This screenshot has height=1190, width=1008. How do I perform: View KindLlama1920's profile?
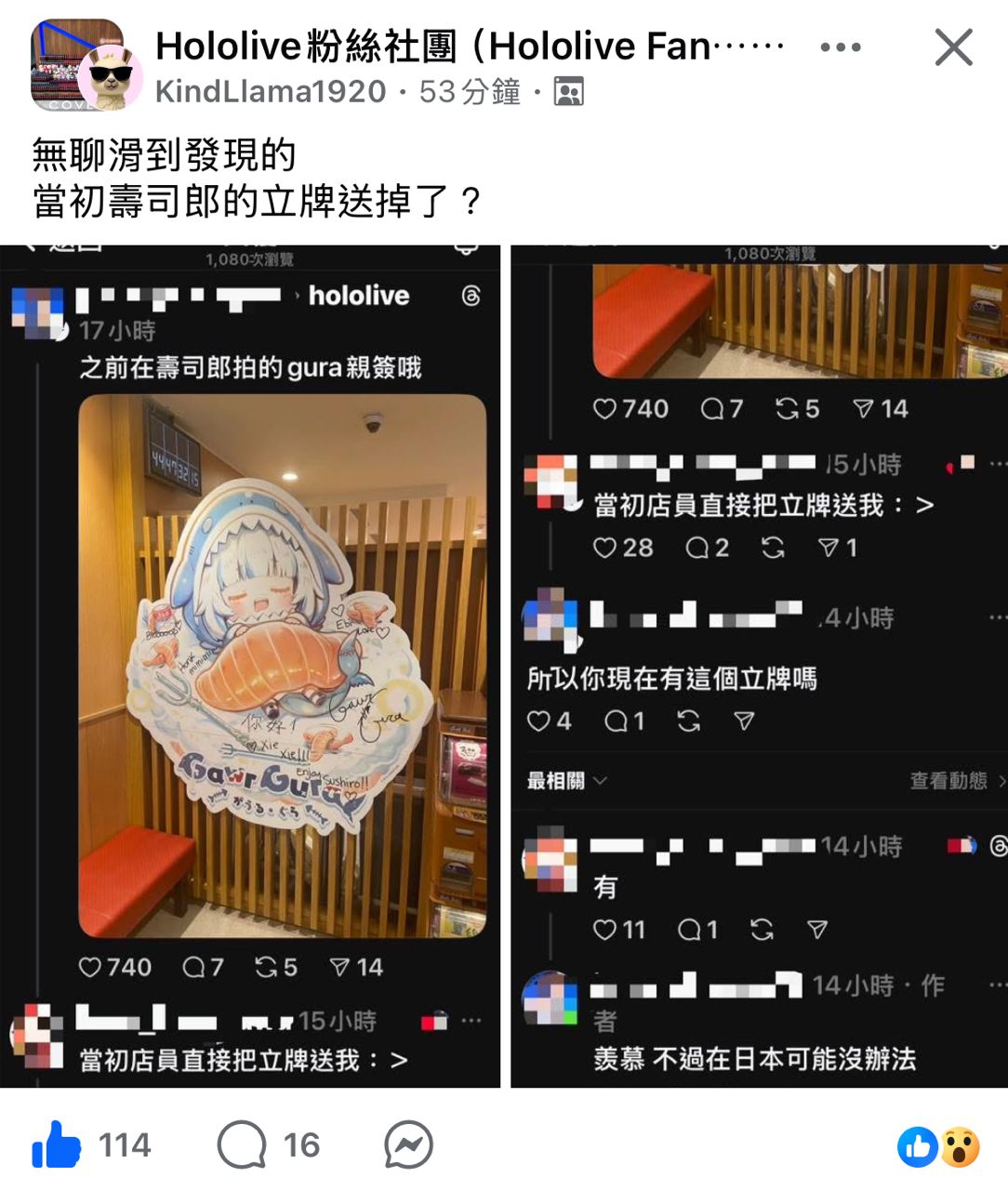(x=271, y=91)
